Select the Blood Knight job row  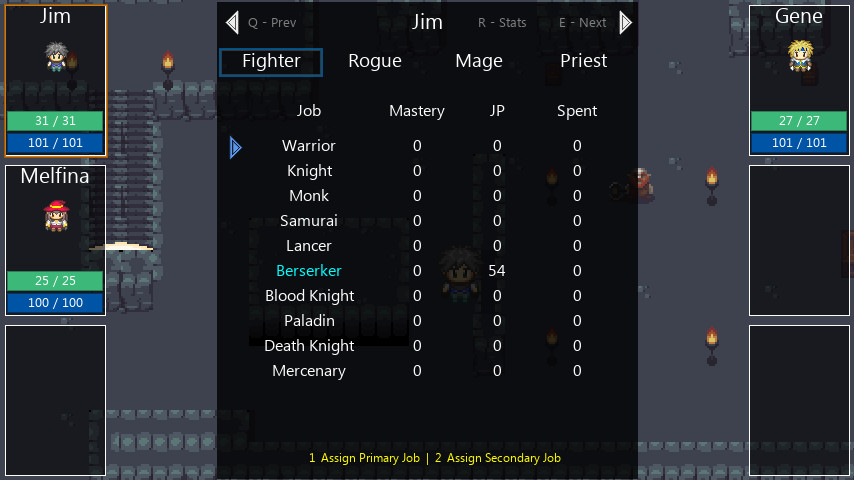309,296
